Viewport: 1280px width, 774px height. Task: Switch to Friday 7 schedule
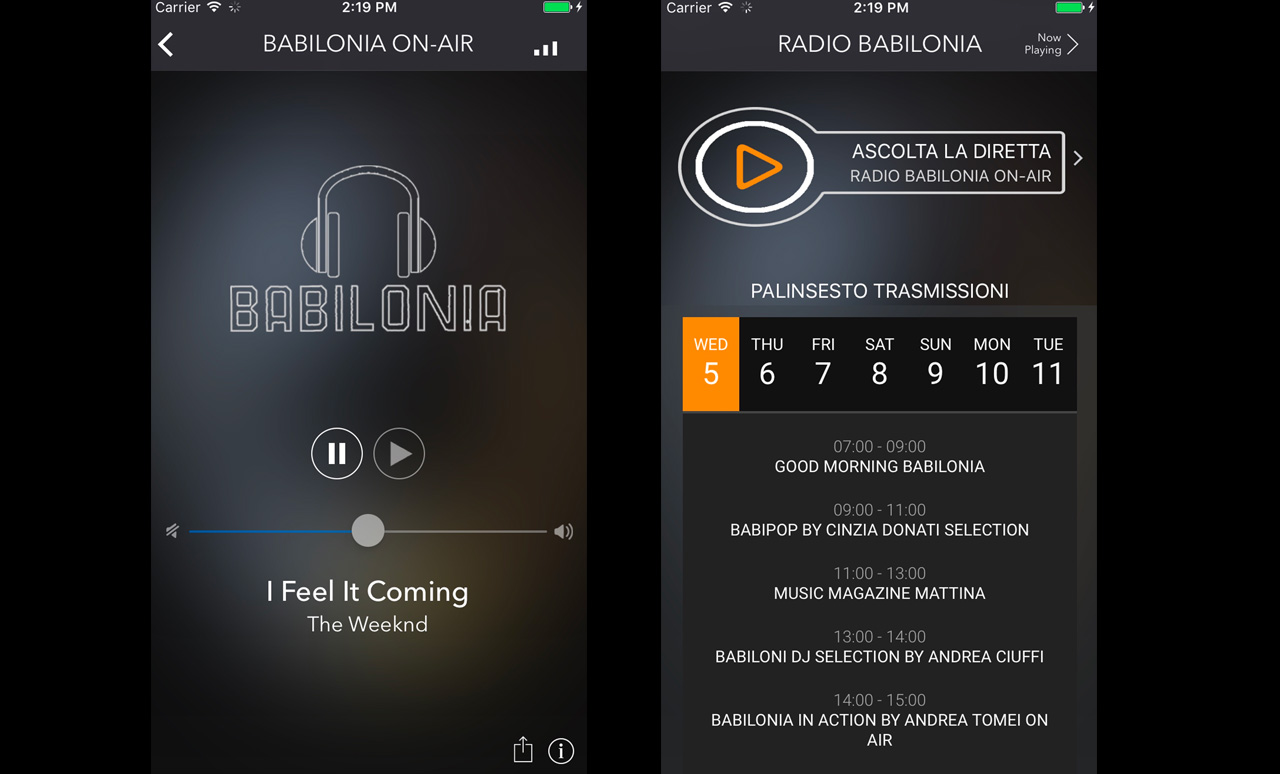click(823, 363)
